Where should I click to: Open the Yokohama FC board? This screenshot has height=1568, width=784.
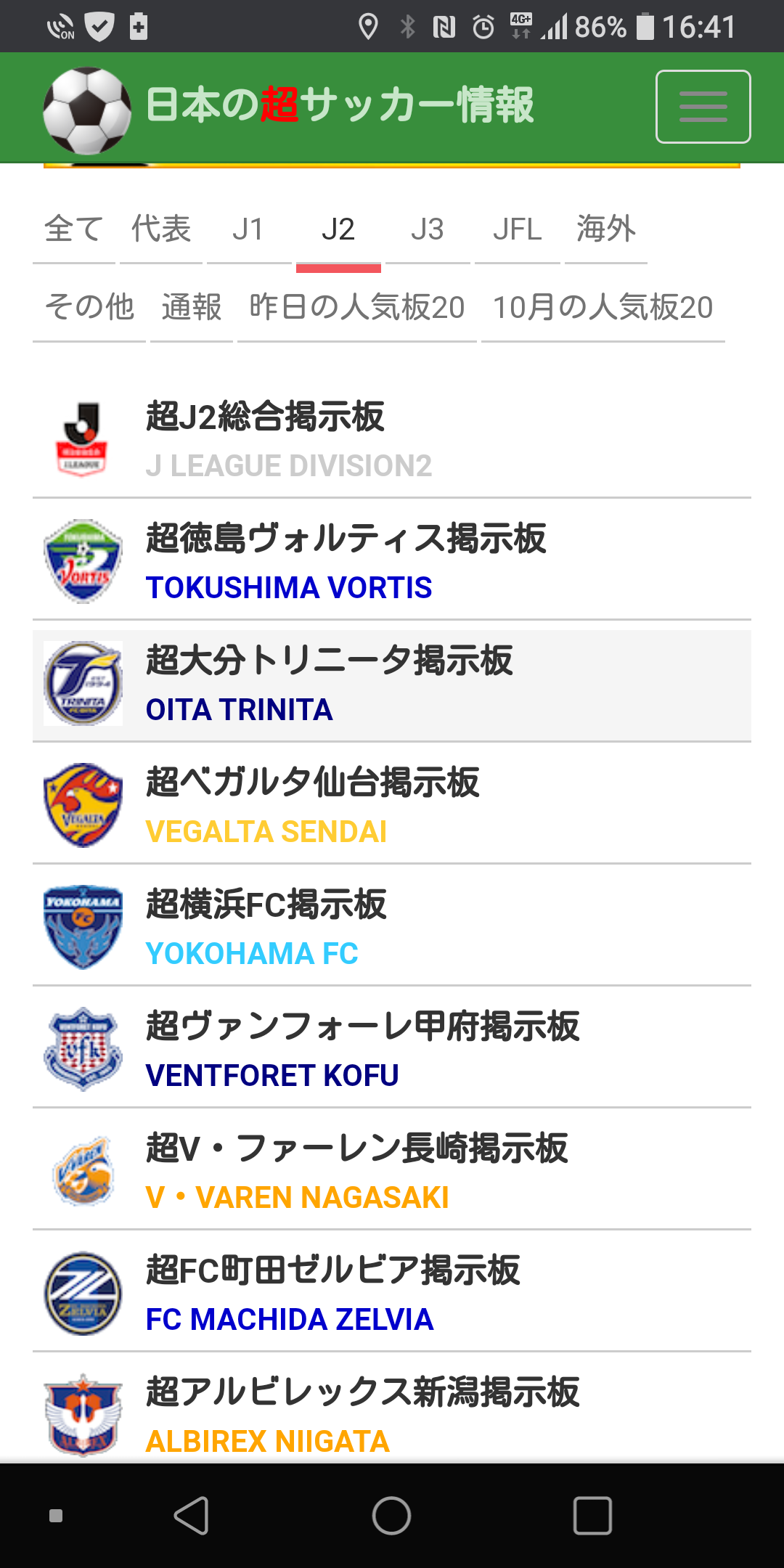point(392,926)
